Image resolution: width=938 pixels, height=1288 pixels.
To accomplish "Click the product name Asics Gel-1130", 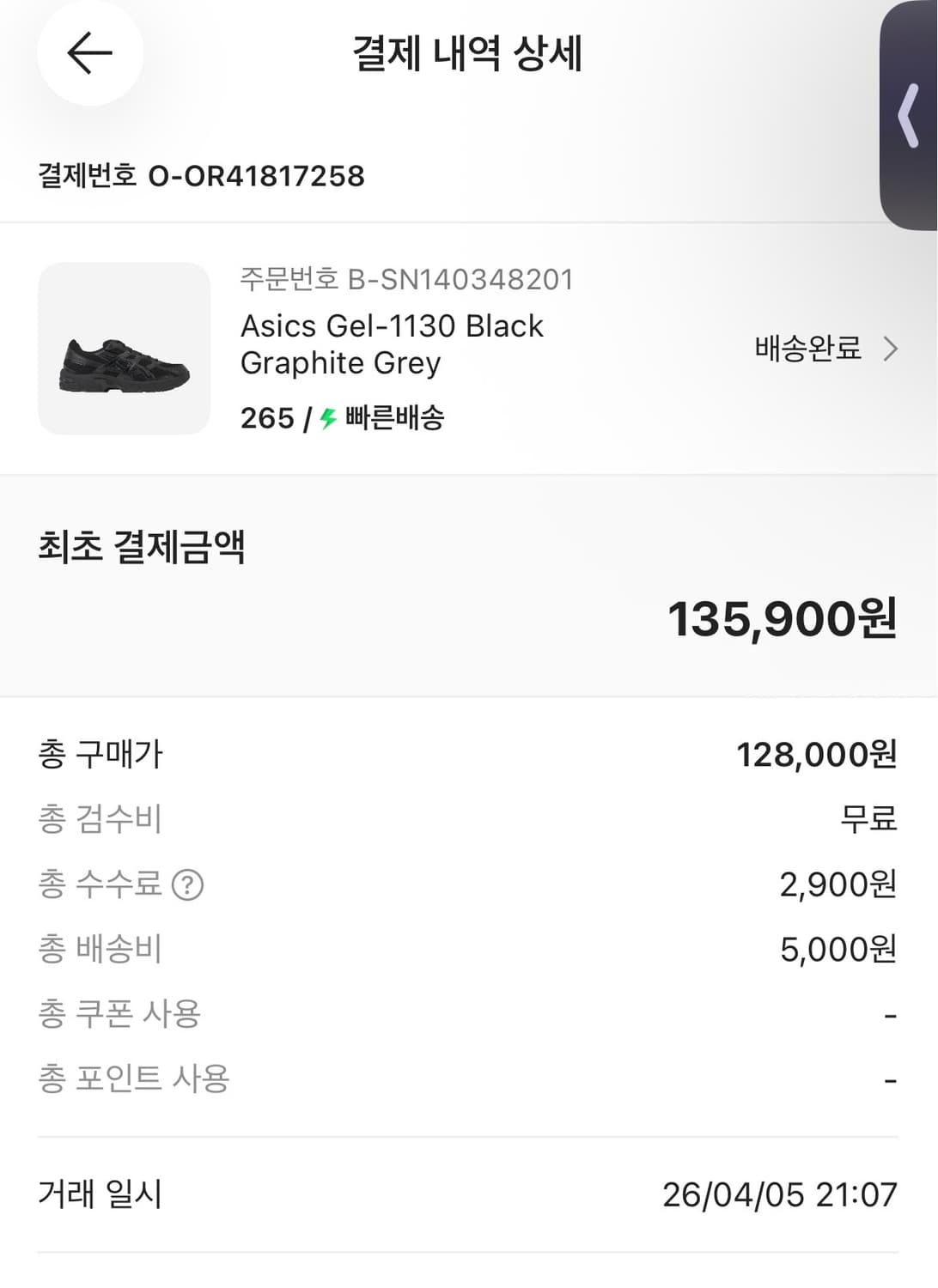I will (392, 343).
